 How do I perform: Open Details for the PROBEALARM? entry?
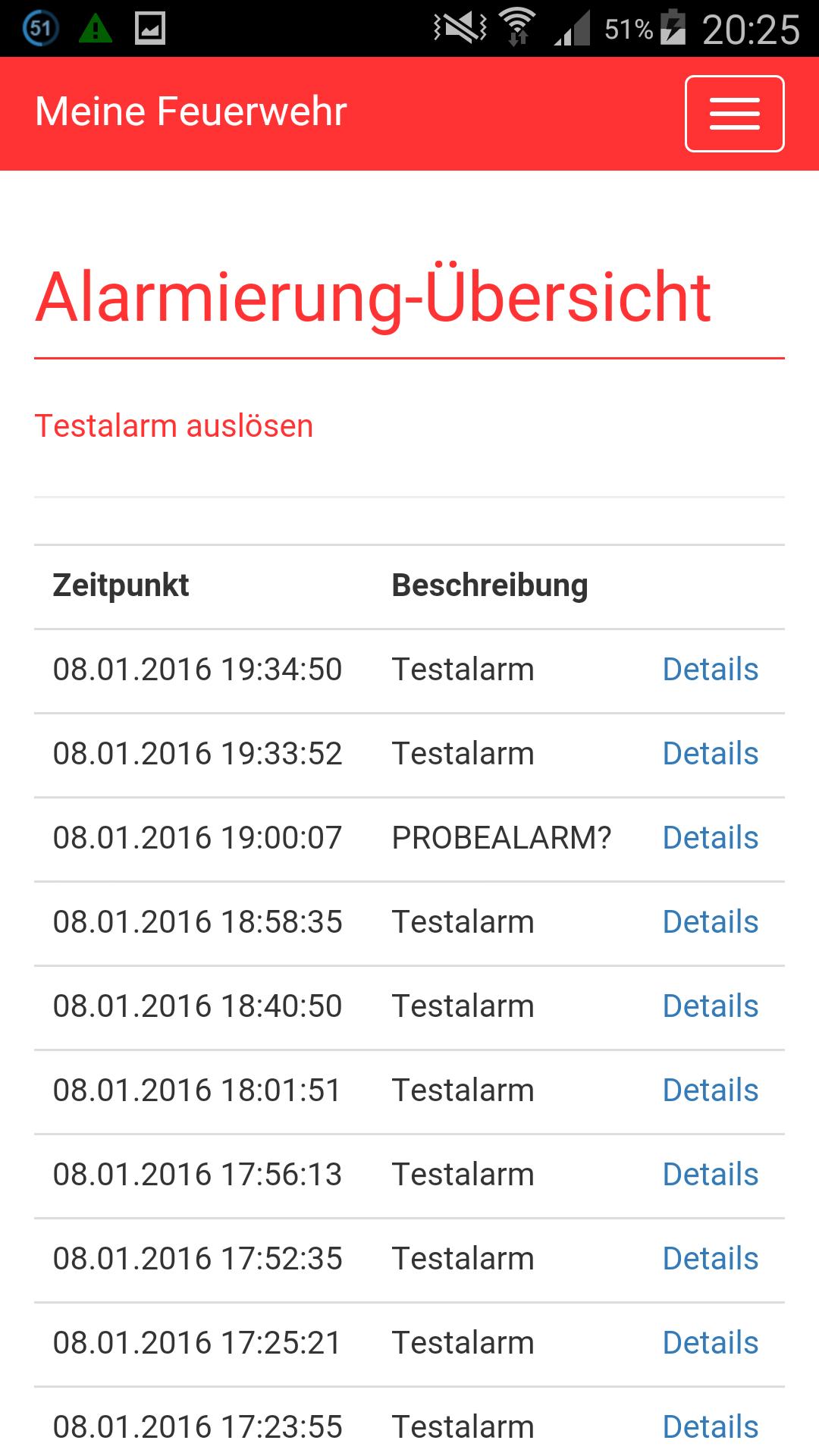(x=710, y=837)
